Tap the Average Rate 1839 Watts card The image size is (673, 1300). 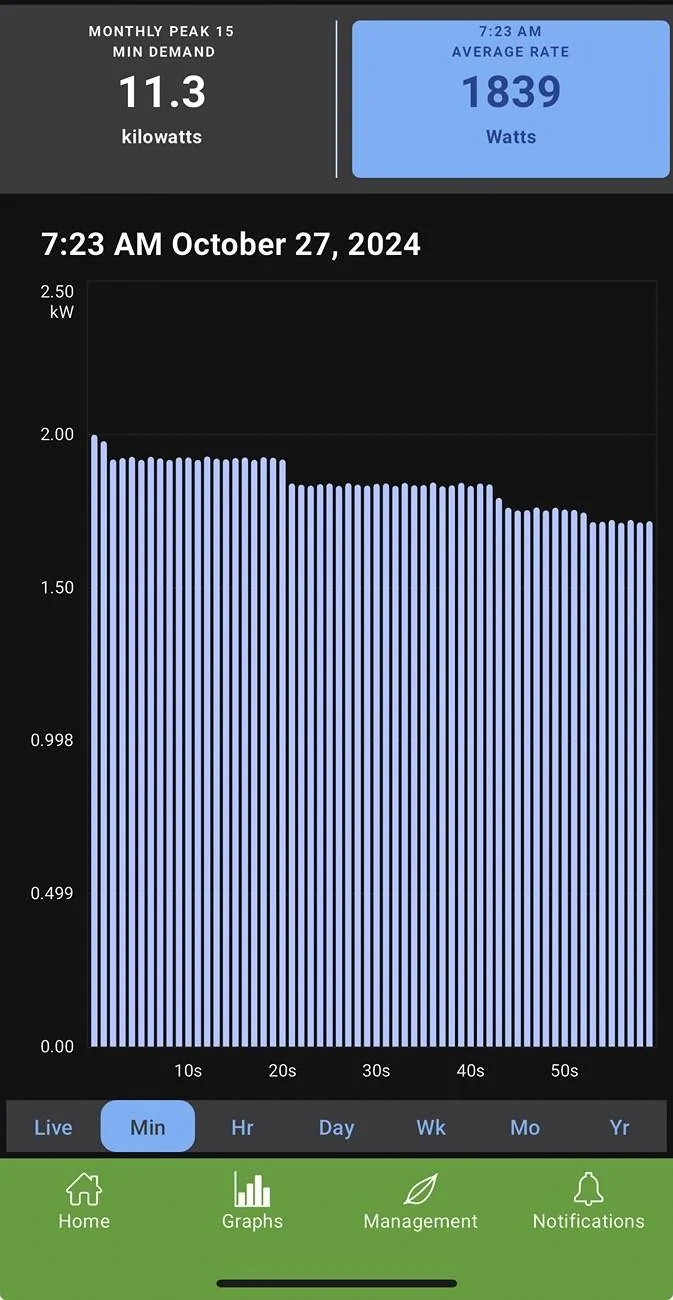point(510,99)
